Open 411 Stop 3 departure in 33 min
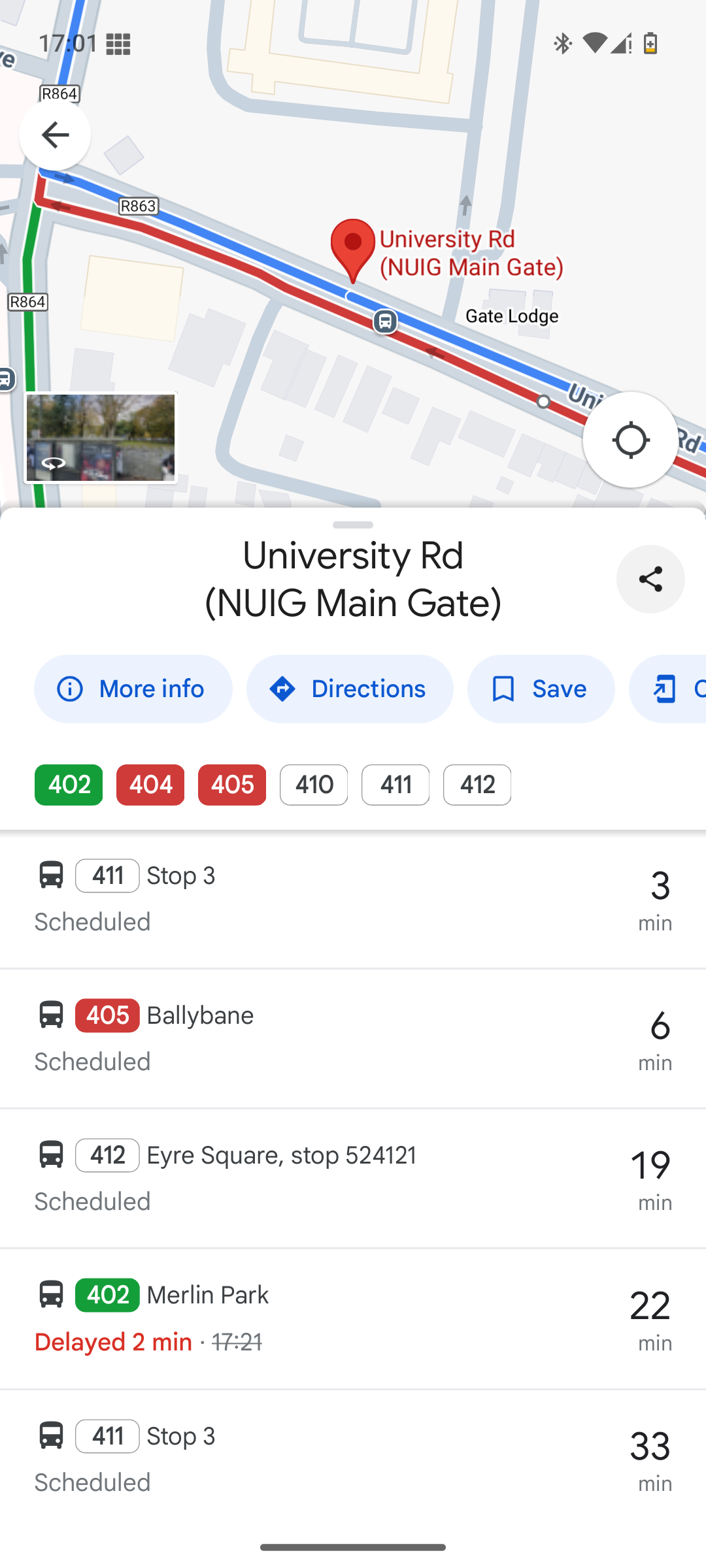 (x=353, y=1460)
